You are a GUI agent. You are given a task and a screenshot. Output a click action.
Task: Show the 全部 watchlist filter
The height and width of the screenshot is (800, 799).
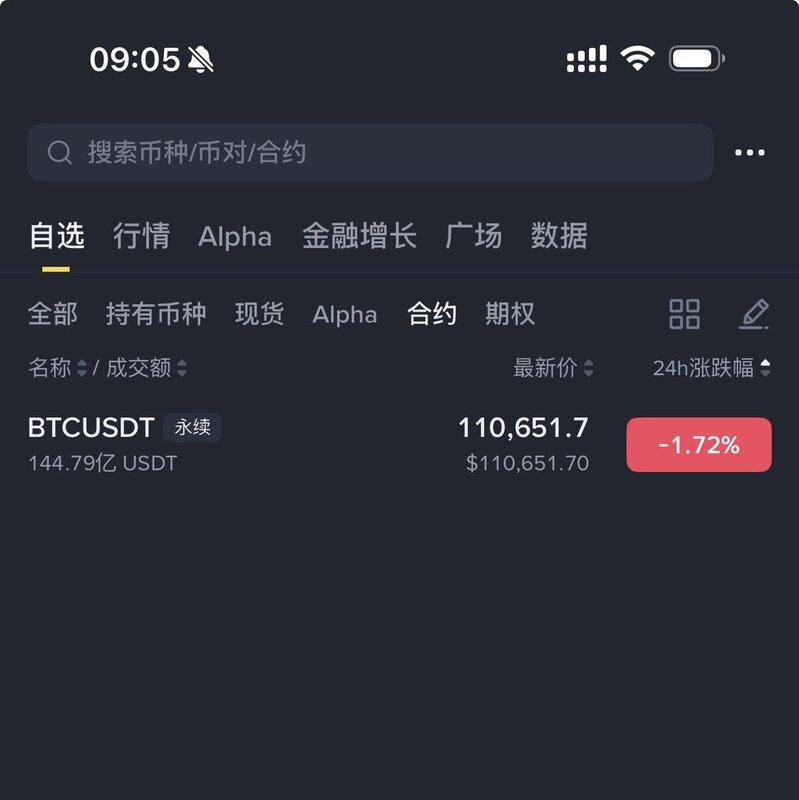pos(52,314)
